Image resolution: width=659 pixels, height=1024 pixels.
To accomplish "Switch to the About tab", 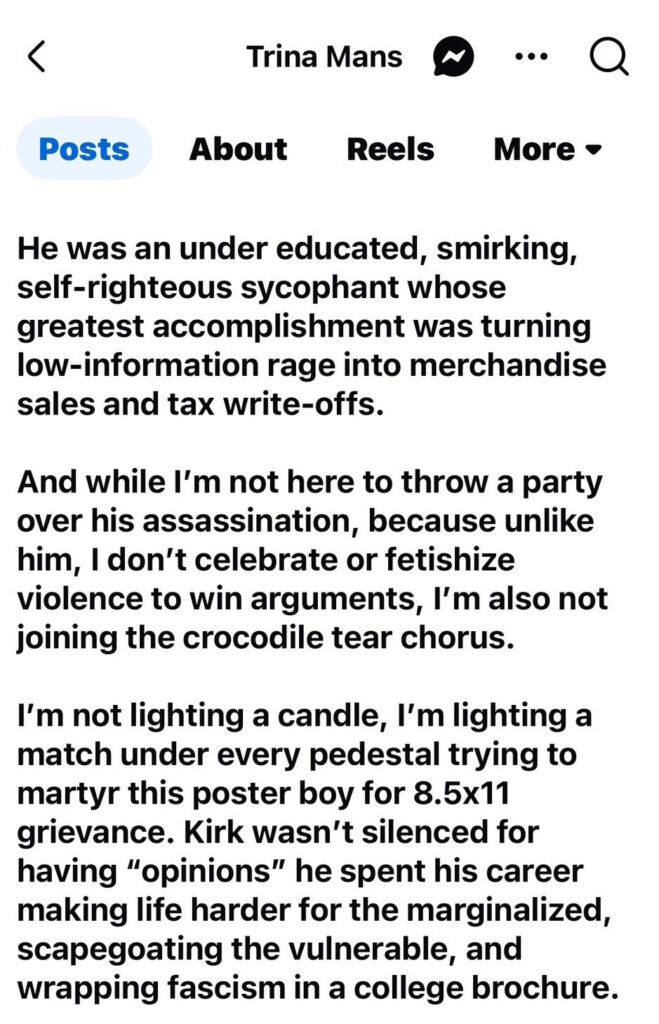I will click(x=238, y=149).
